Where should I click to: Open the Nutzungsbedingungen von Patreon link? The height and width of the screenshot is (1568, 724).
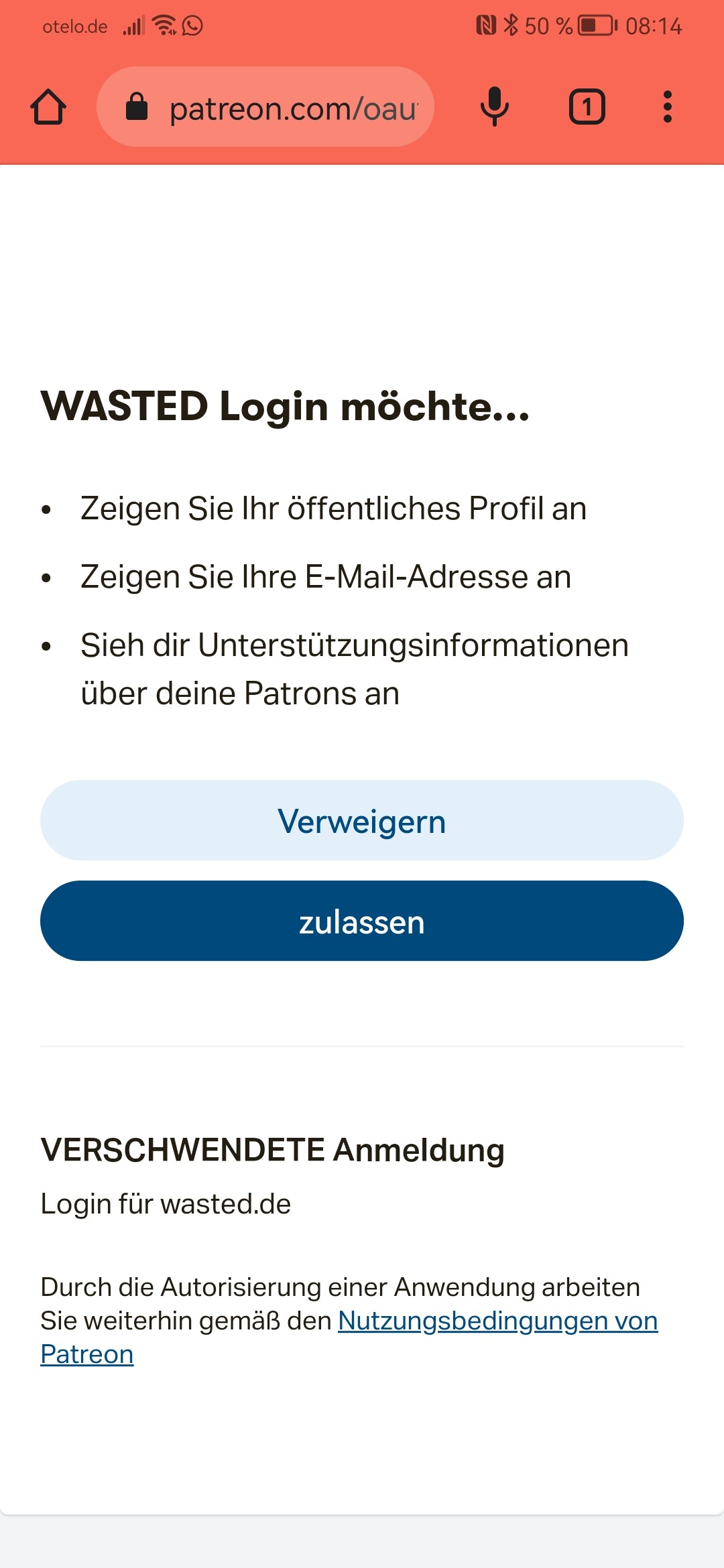click(x=497, y=1321)
